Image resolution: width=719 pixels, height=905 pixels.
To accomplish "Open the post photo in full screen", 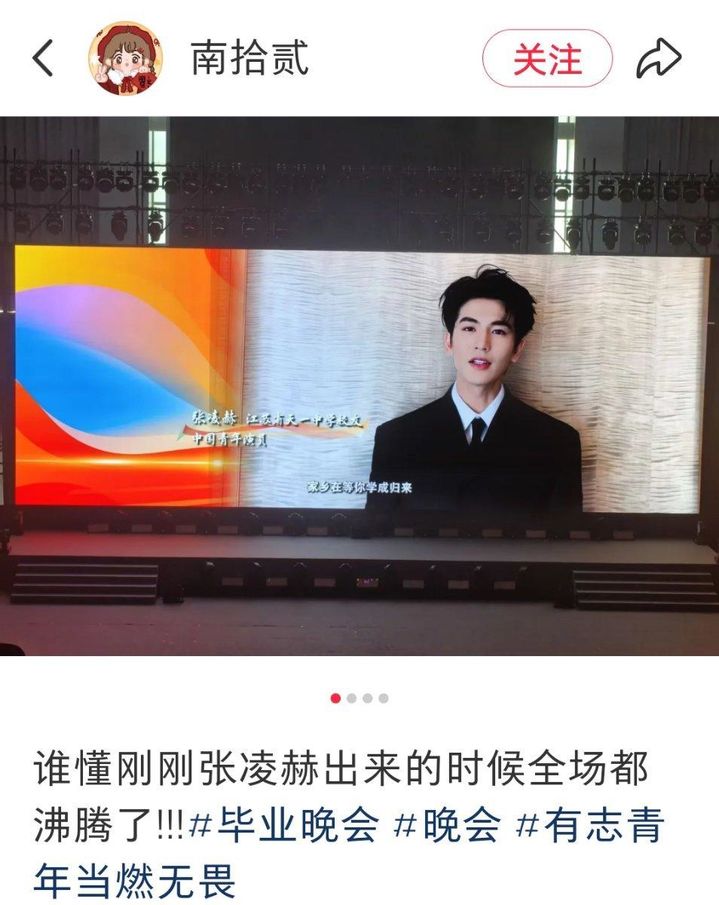I will pos(360,385).
